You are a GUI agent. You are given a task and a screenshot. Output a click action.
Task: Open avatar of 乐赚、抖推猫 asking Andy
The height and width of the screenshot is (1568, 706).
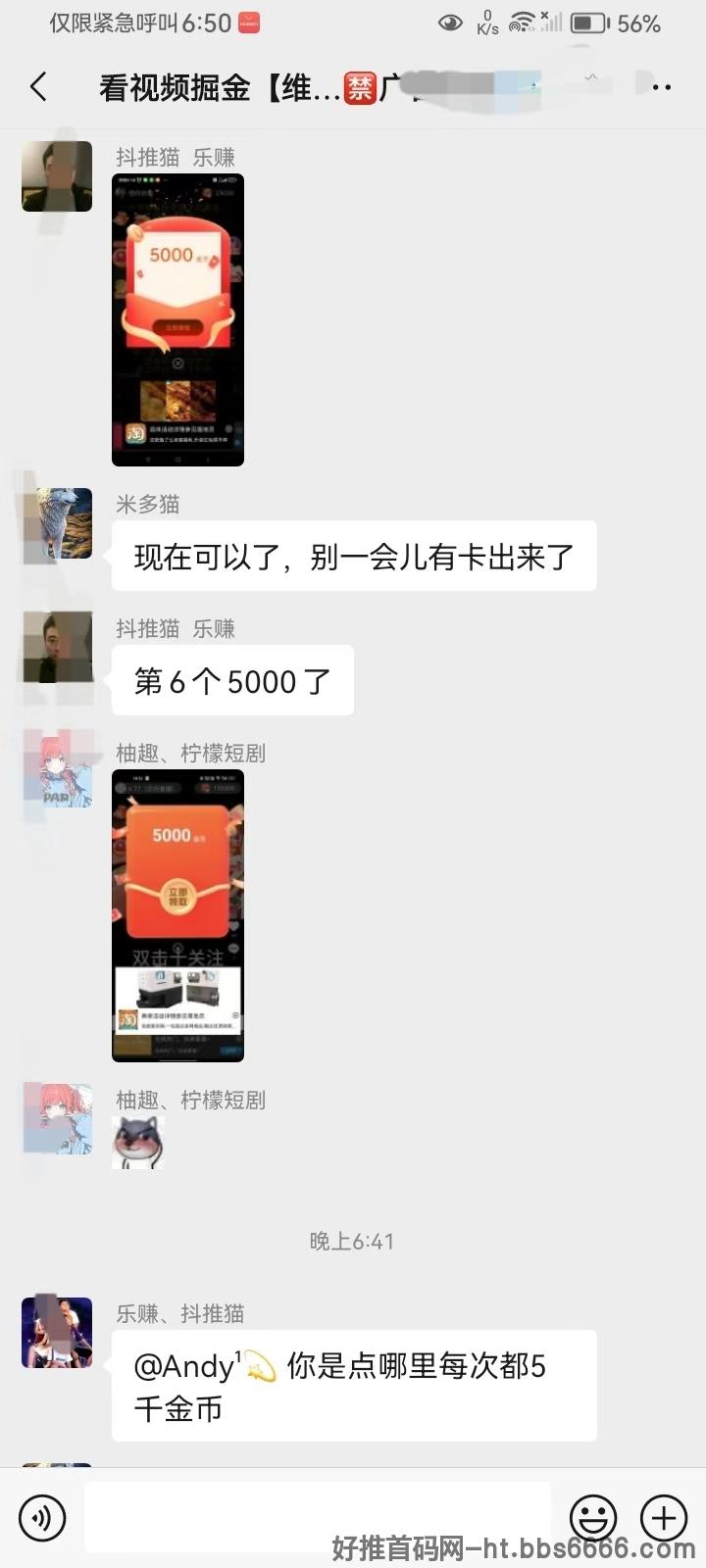[x=57, y=1333]
